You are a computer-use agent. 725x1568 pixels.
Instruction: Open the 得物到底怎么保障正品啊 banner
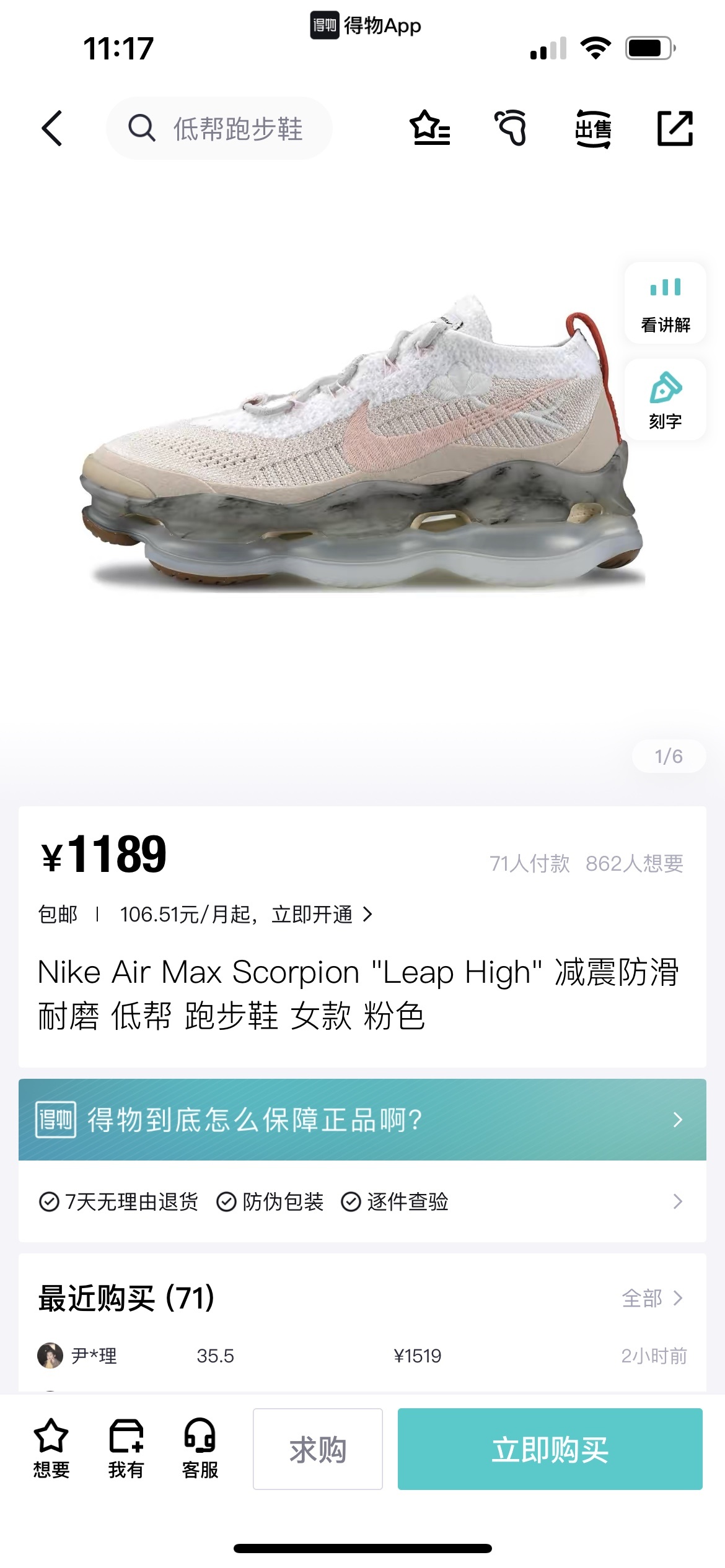(362, 1120)
